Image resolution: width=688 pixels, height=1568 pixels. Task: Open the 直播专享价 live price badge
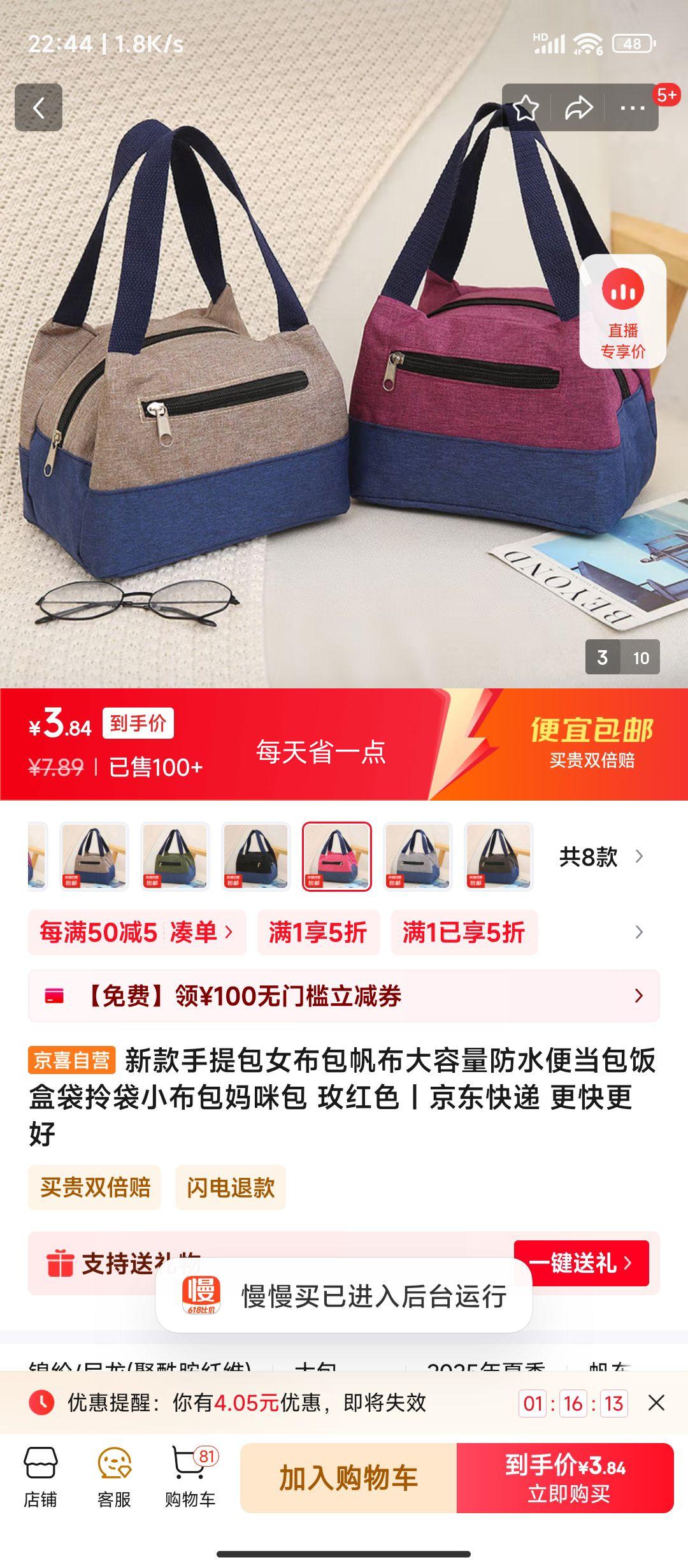coord(622,311)
